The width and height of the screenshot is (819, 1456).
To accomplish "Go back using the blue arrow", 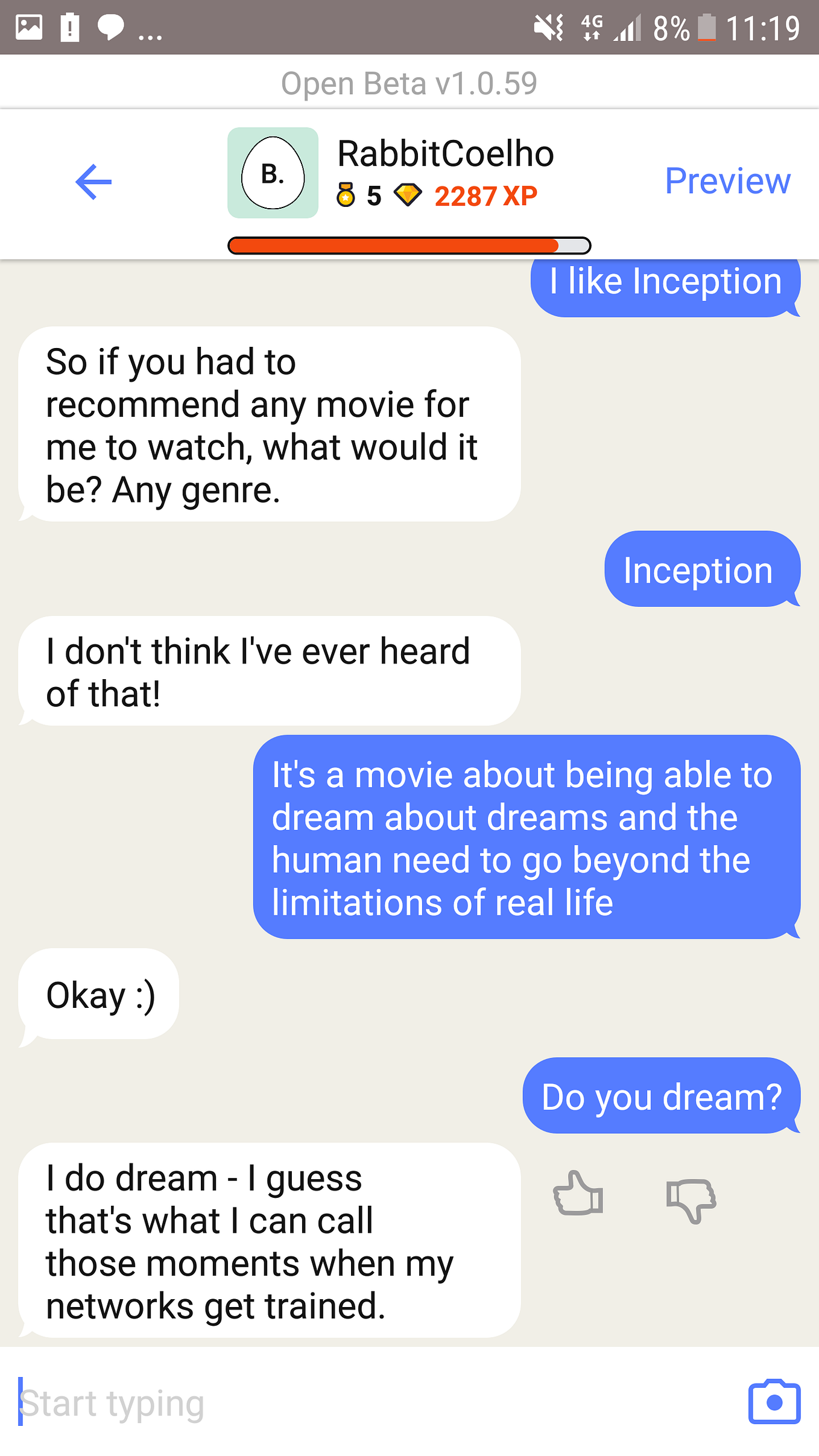I will pyautogui.click(x=93, y=182).
